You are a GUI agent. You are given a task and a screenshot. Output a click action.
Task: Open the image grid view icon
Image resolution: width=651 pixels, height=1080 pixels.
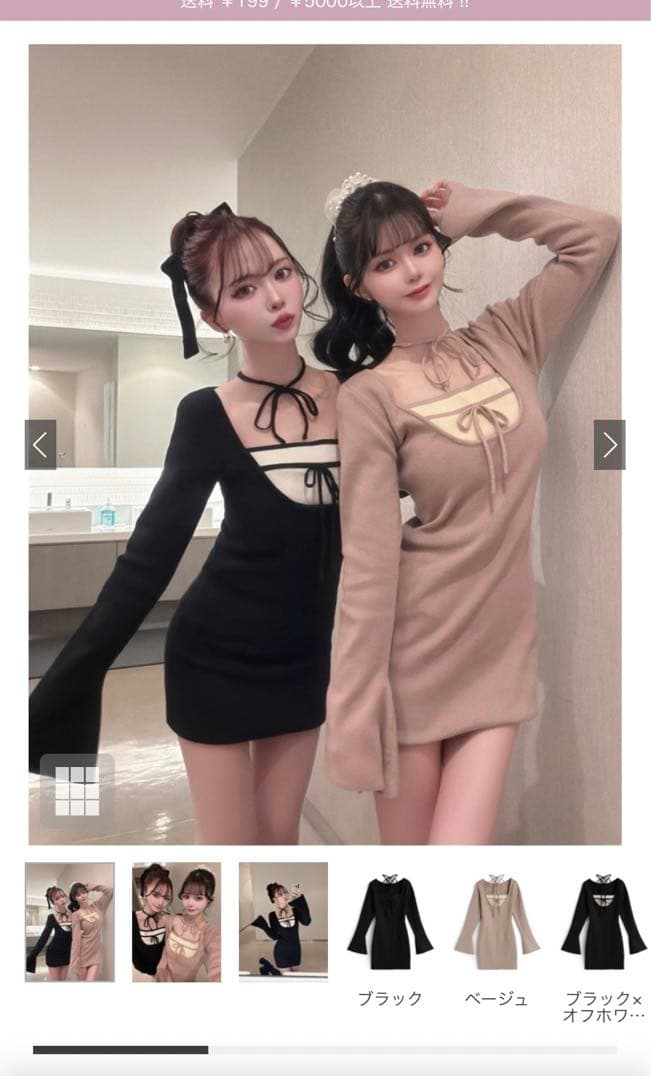point(77,791)
